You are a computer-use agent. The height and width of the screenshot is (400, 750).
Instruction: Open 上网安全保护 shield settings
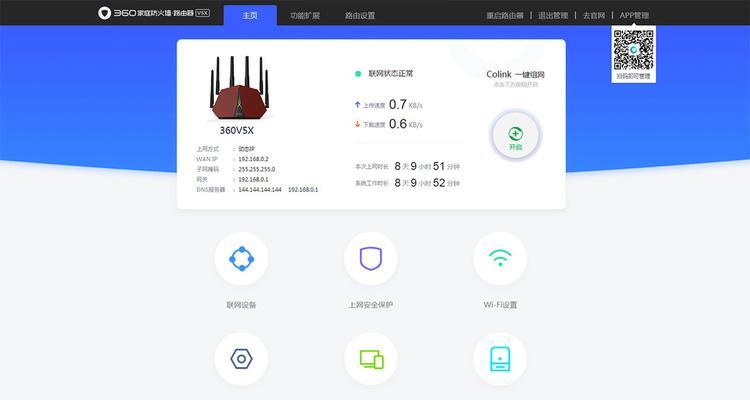click(x=371, y=259)
